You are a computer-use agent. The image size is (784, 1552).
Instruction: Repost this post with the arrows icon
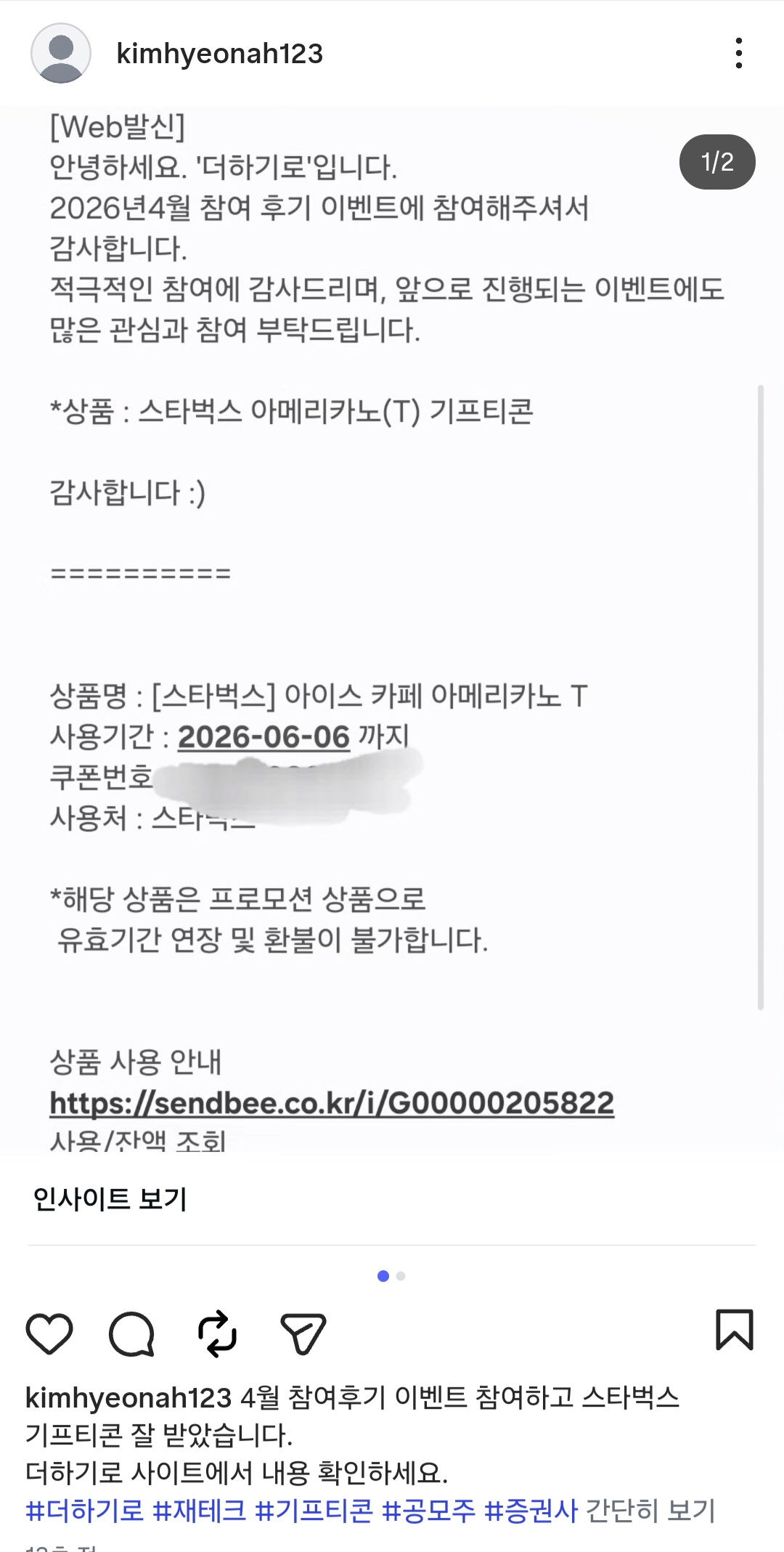217,1333
